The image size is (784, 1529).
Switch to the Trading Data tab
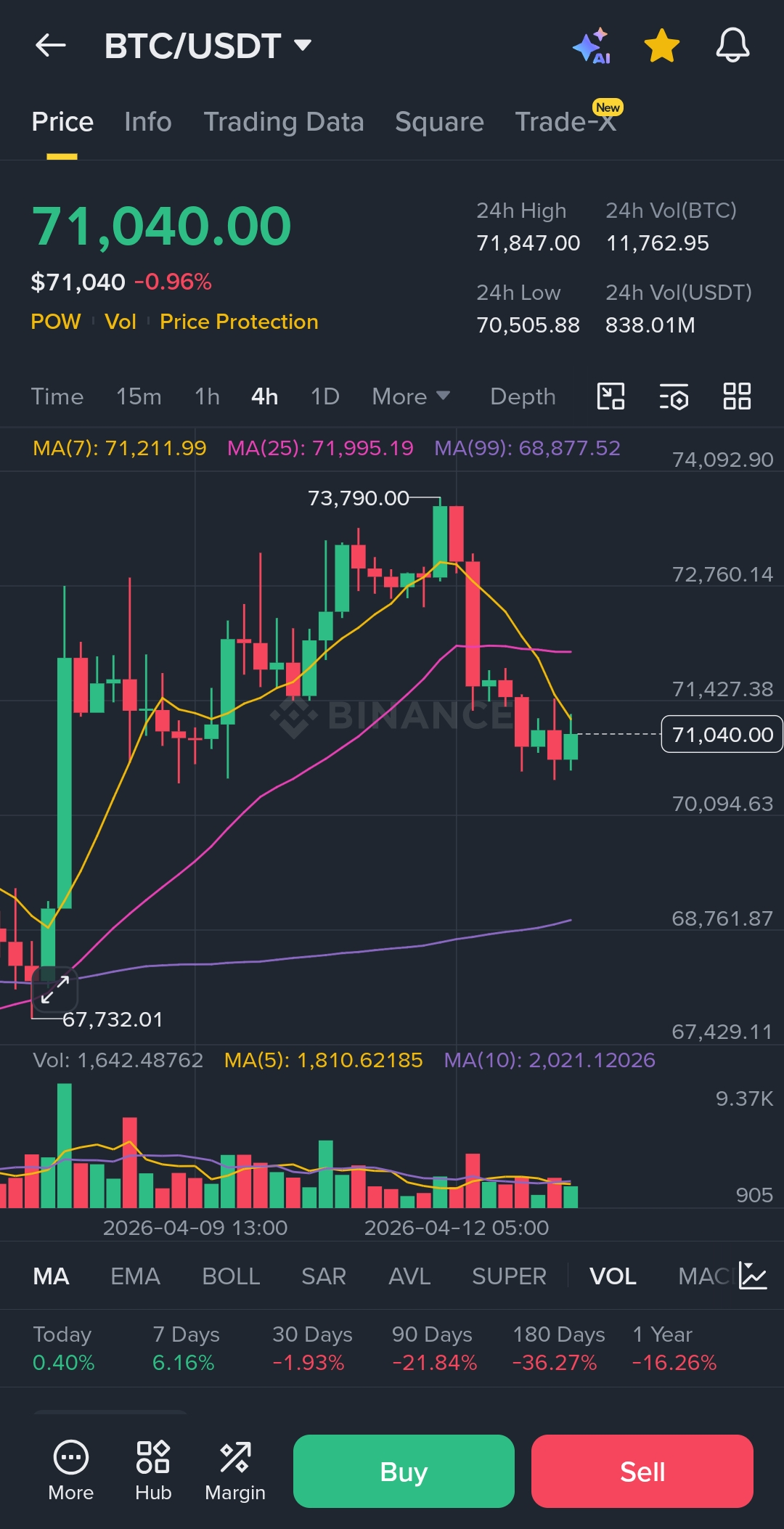(x=283, y=122)
